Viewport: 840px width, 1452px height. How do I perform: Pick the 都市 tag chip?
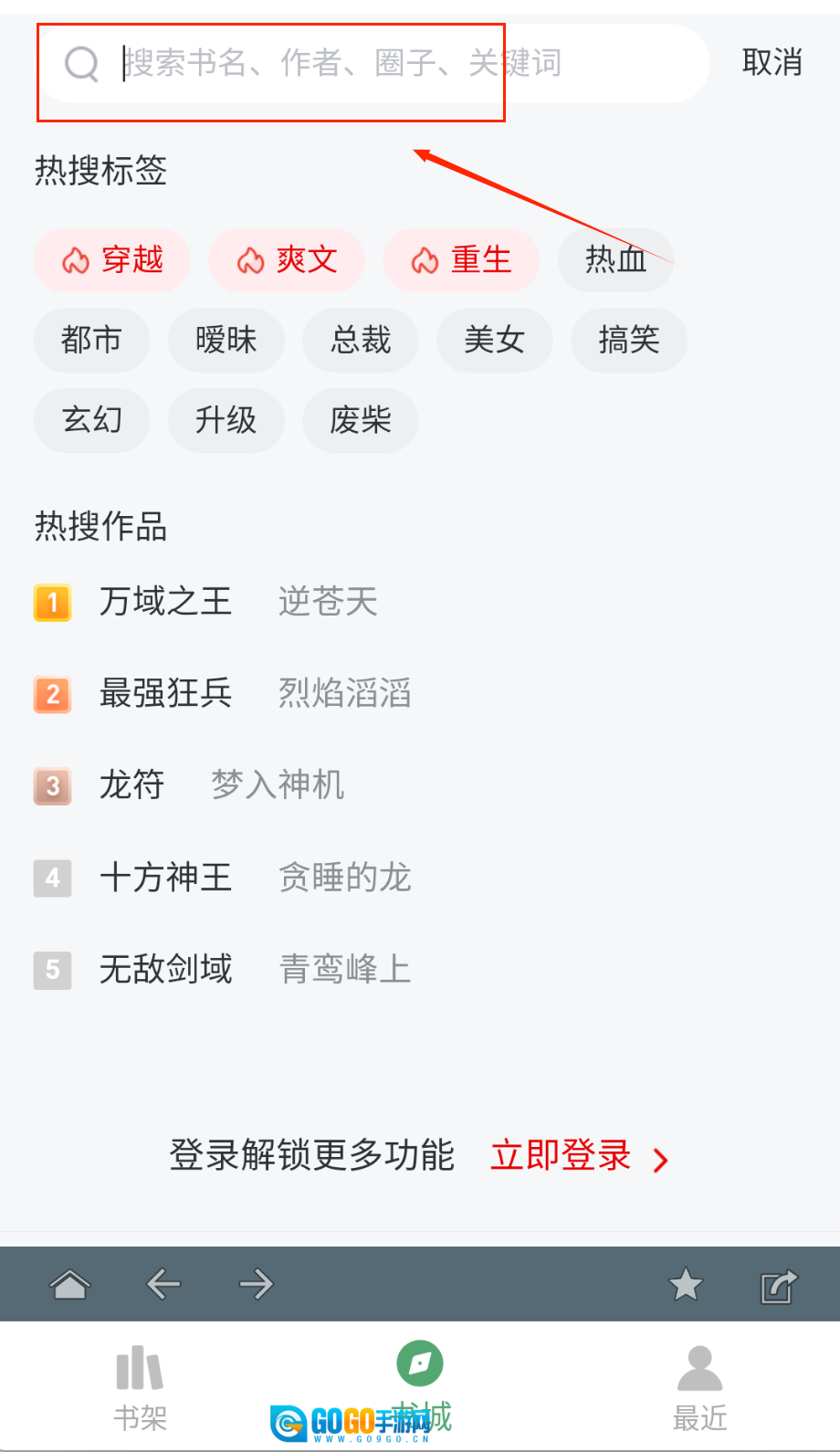coord(91,341)
